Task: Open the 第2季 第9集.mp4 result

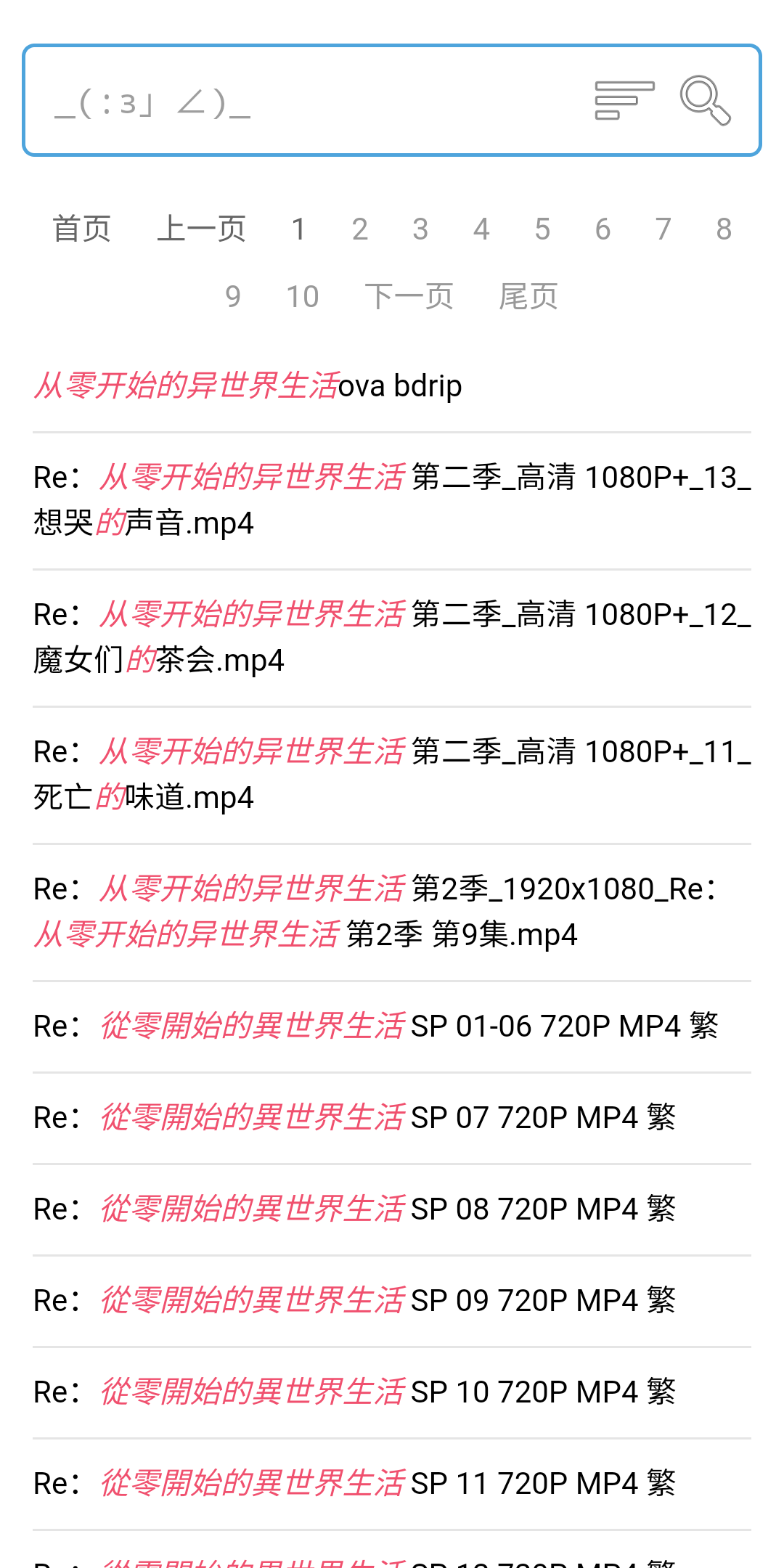Action: [392, 912]
